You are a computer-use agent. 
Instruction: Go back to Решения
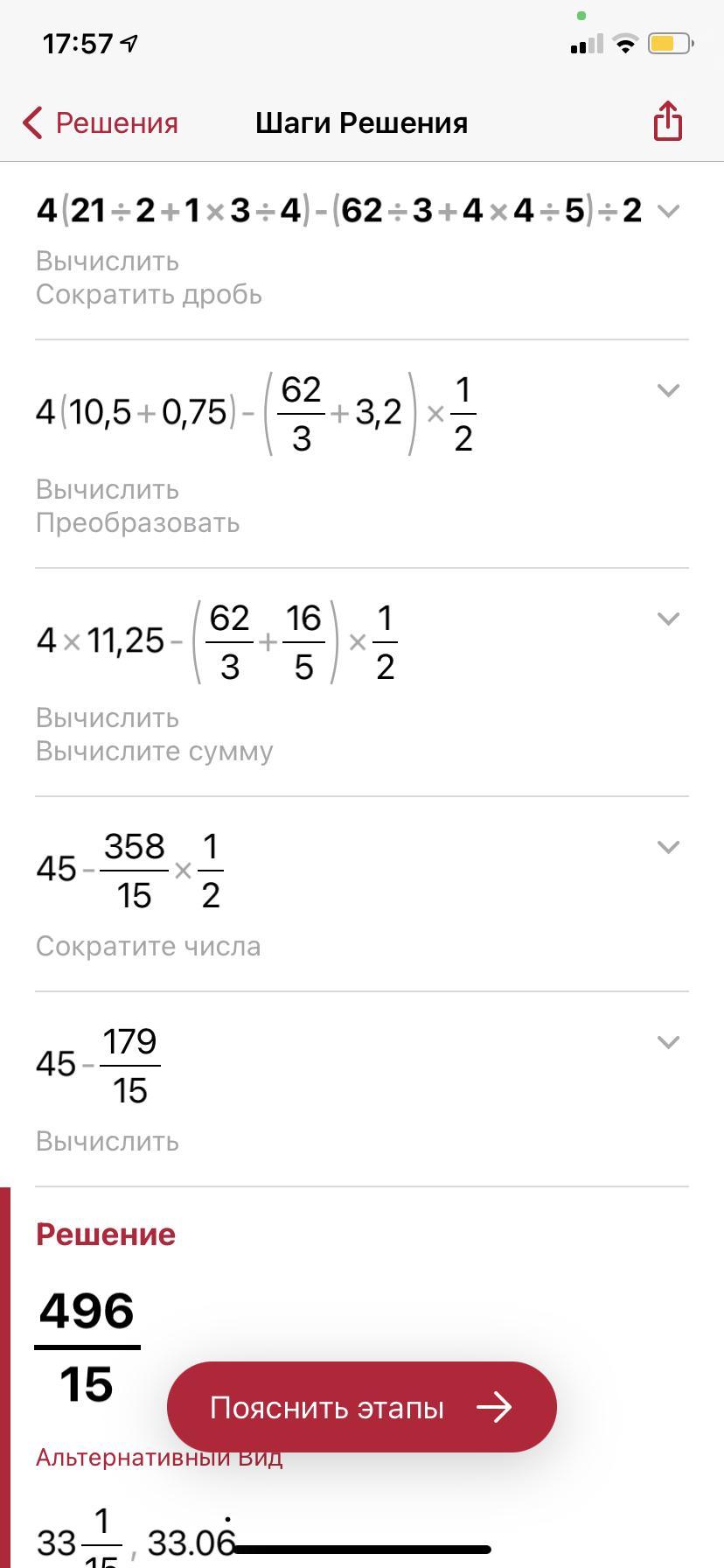click(101, 122)
